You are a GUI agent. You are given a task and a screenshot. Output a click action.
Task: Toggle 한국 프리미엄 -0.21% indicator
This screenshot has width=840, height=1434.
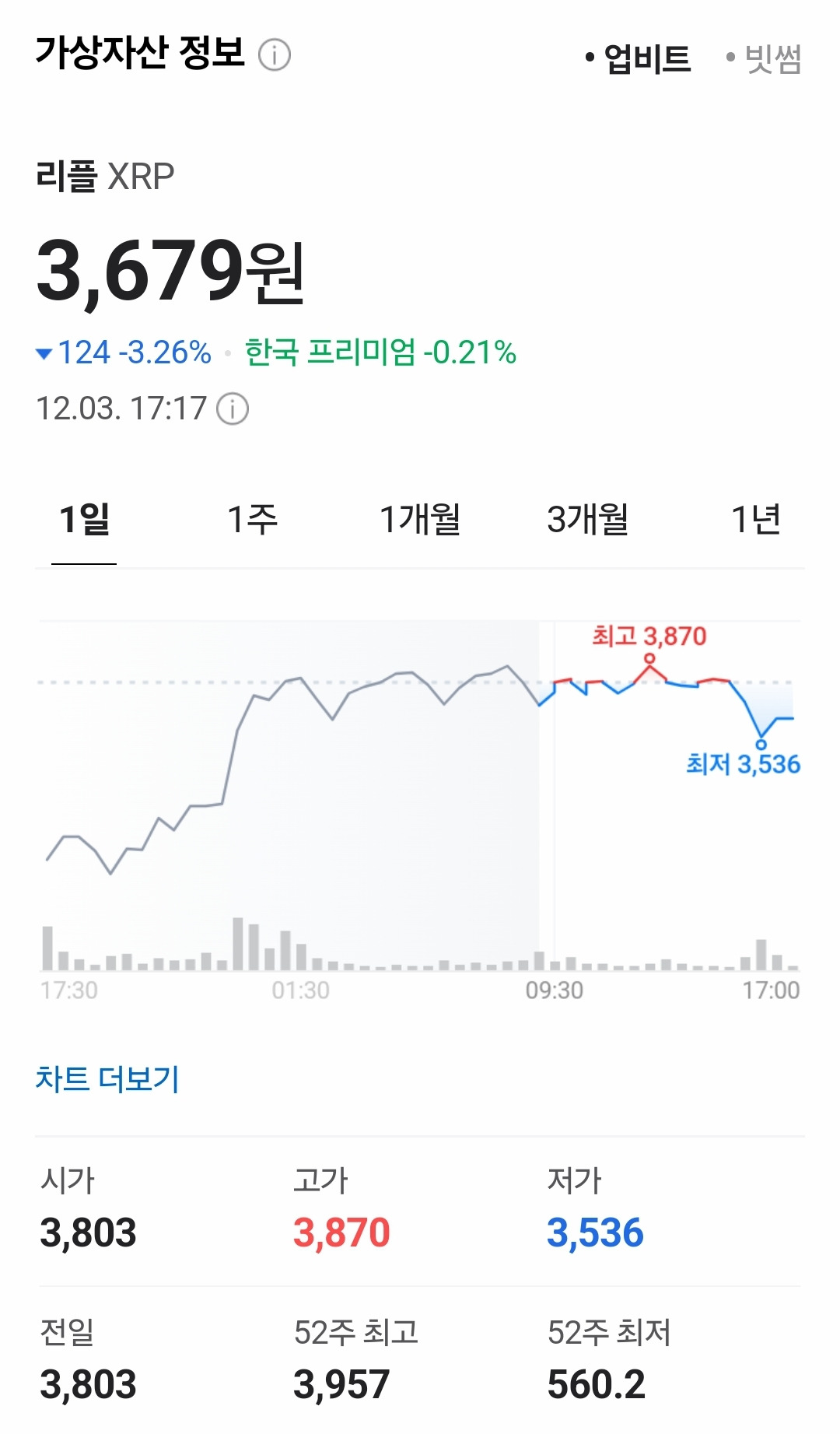coord(380,352)
